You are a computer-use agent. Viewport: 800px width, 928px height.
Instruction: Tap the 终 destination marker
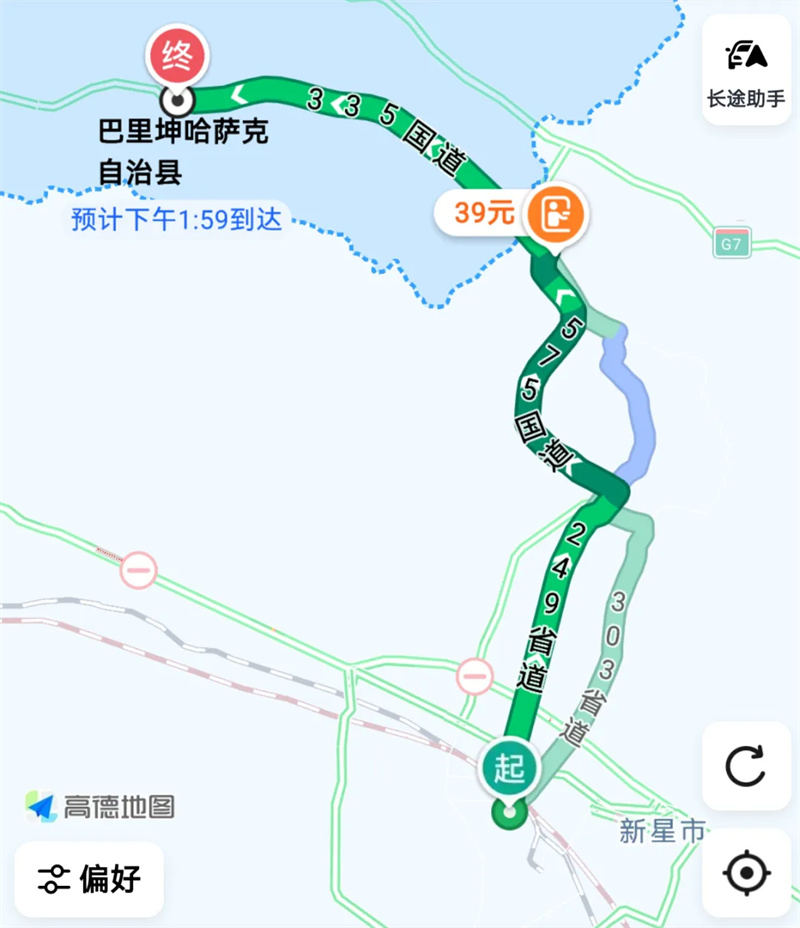tap(177, 58)
